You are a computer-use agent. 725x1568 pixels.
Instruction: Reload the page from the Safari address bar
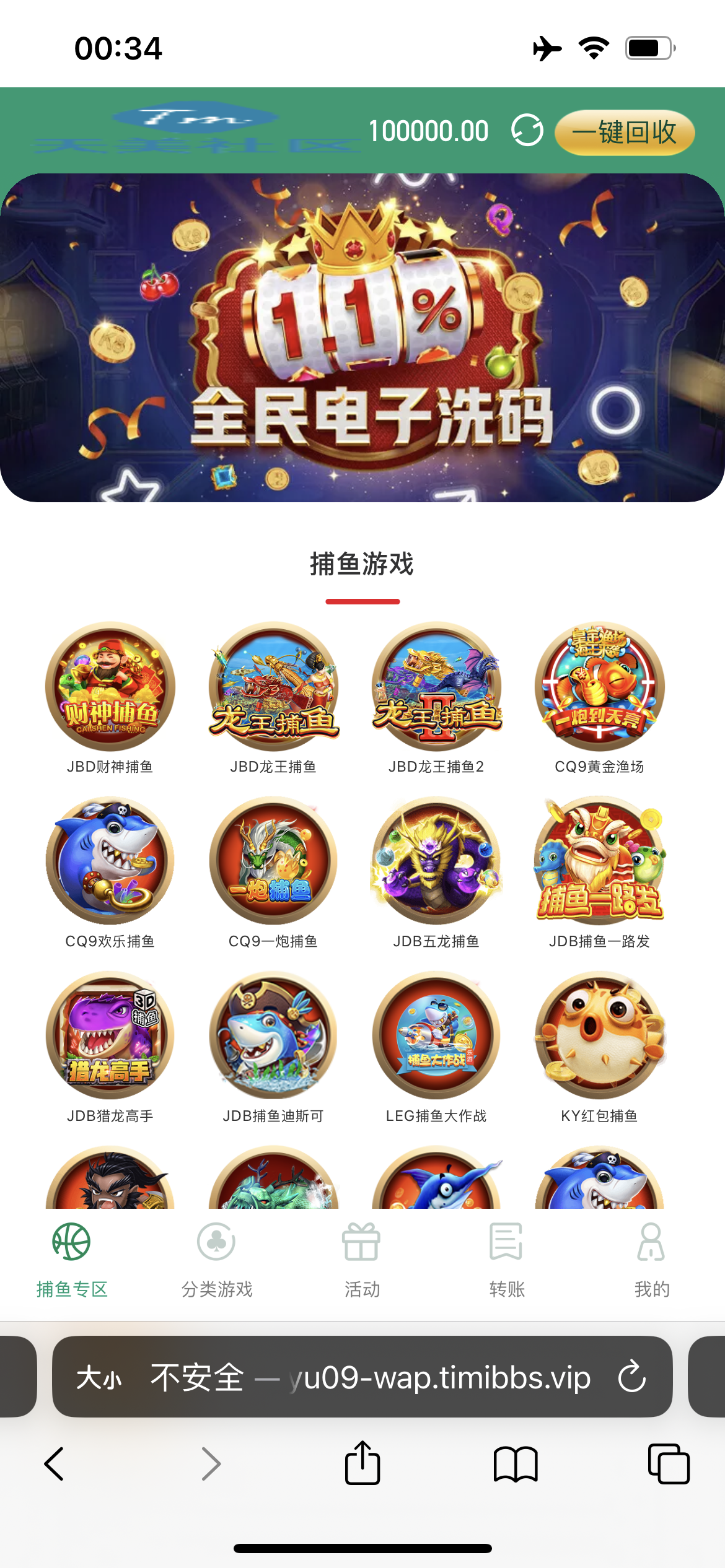coord(632,1377)
